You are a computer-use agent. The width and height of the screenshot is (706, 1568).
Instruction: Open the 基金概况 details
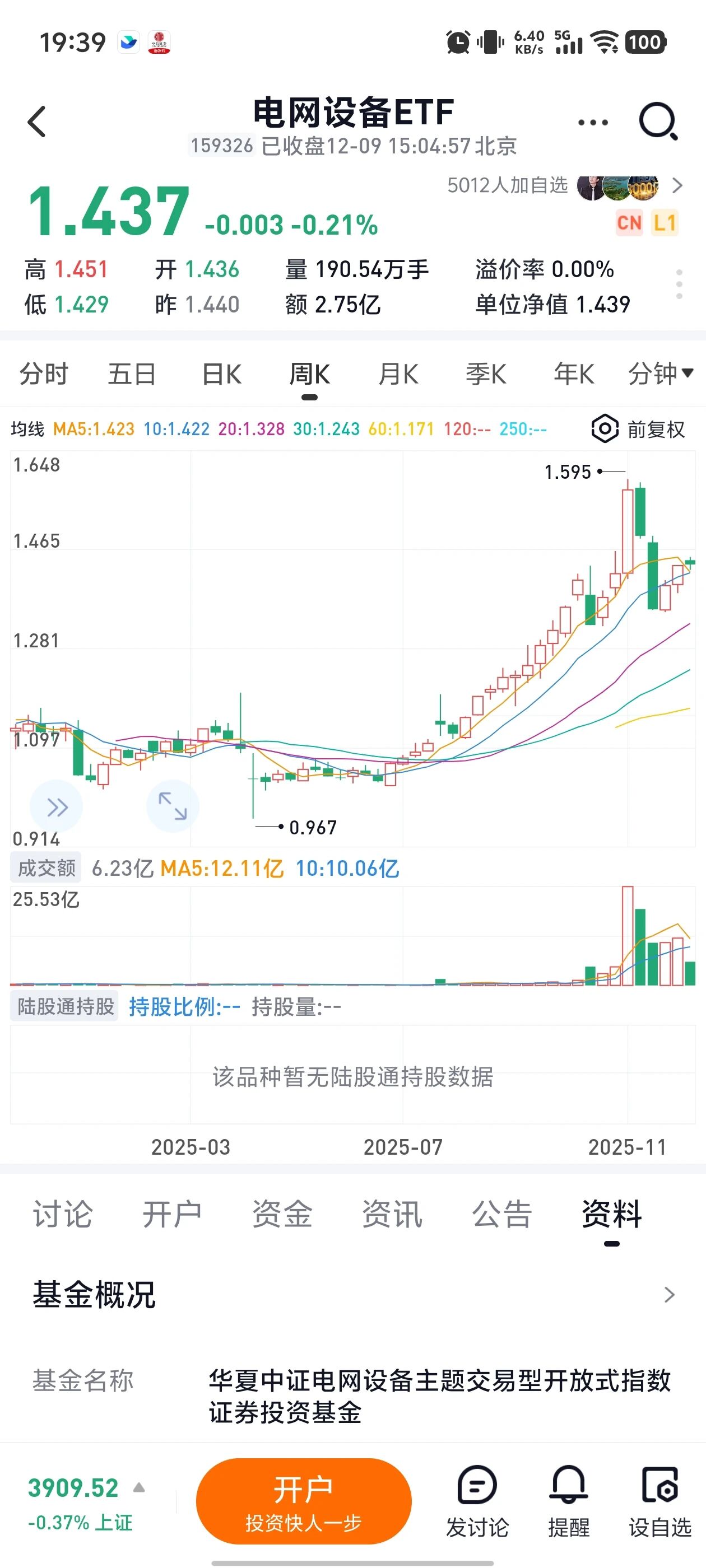click(x=352, y=1295)
